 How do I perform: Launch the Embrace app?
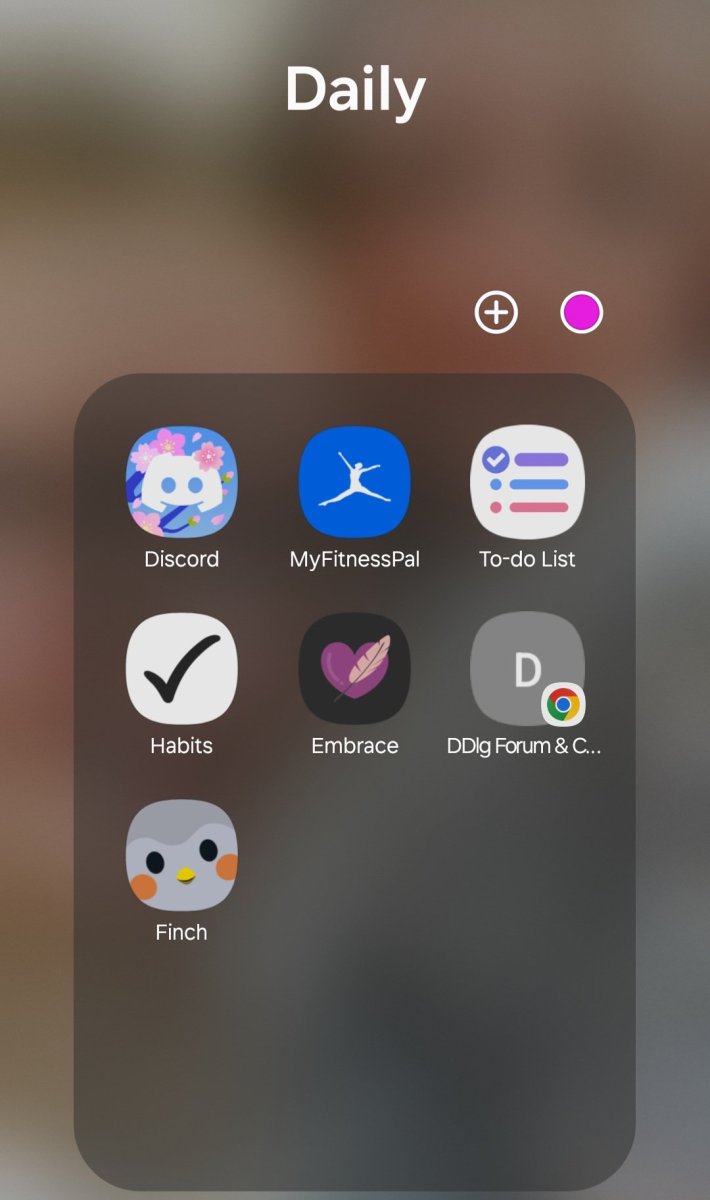coord(354,668)
